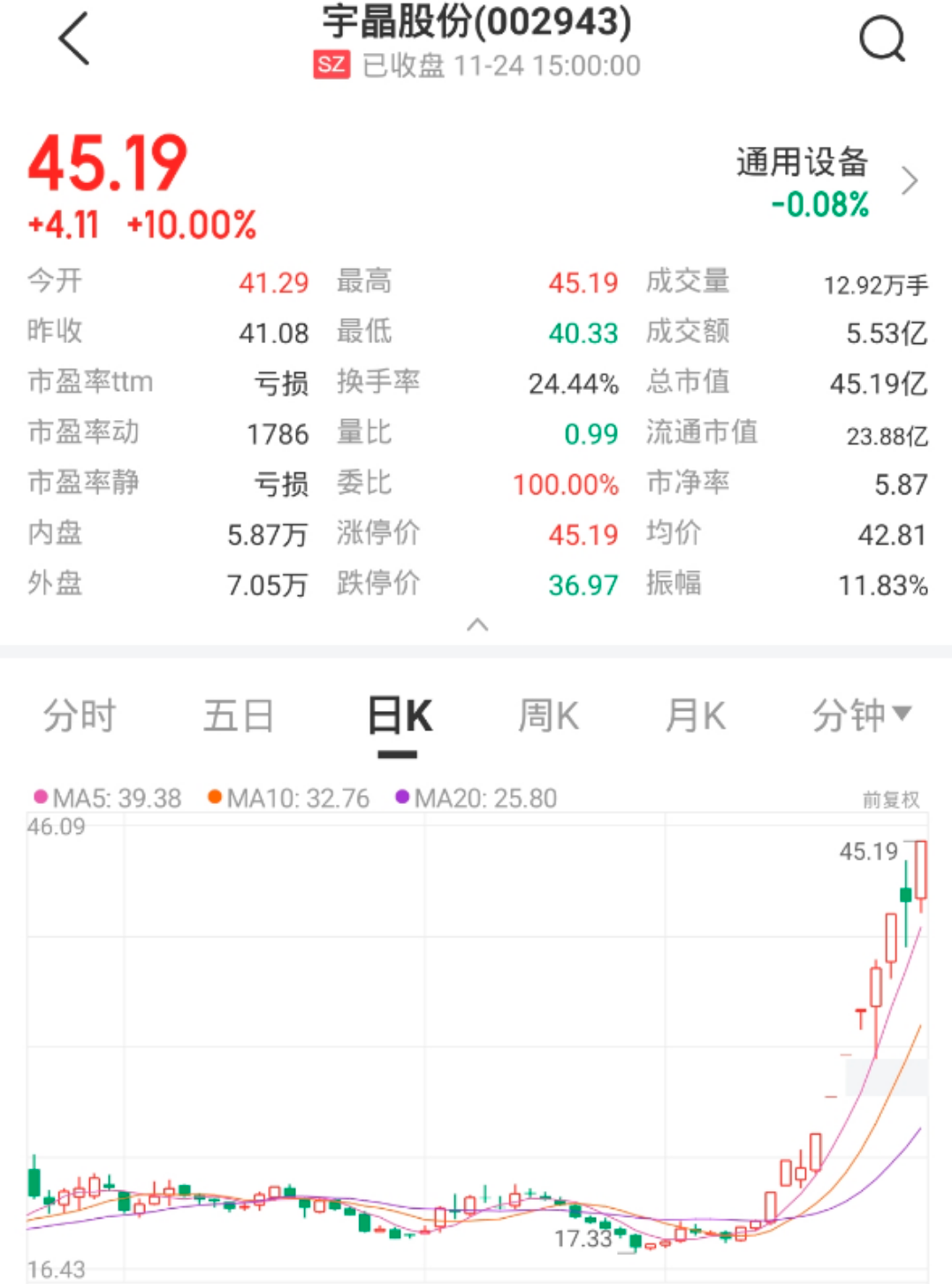Open the 分钟 interval dropdown

coord(861,715)
